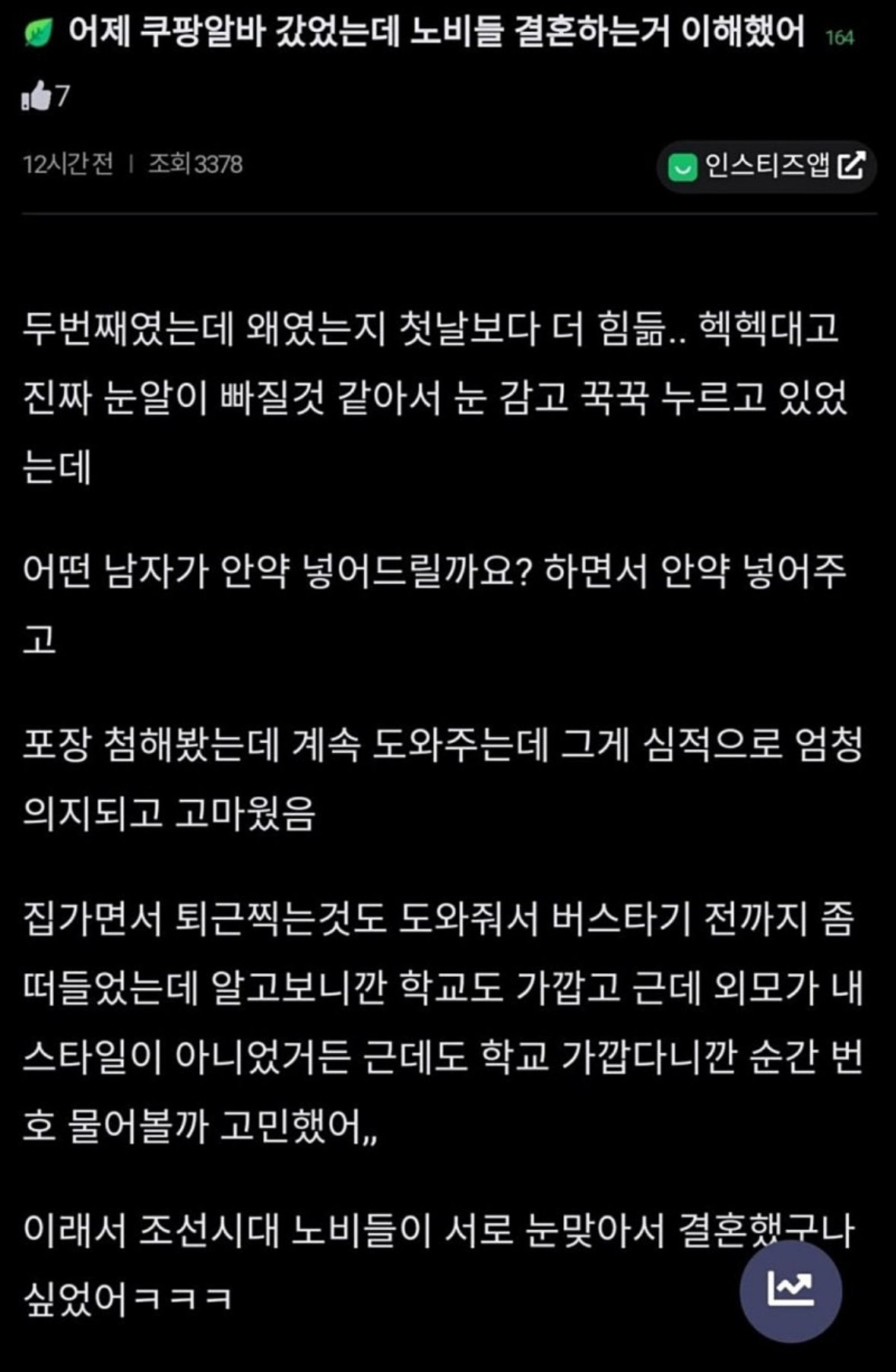This screenshot has width=896, height=1372.
Task: Open the 164 comments count link
Action: click(839, 38)
